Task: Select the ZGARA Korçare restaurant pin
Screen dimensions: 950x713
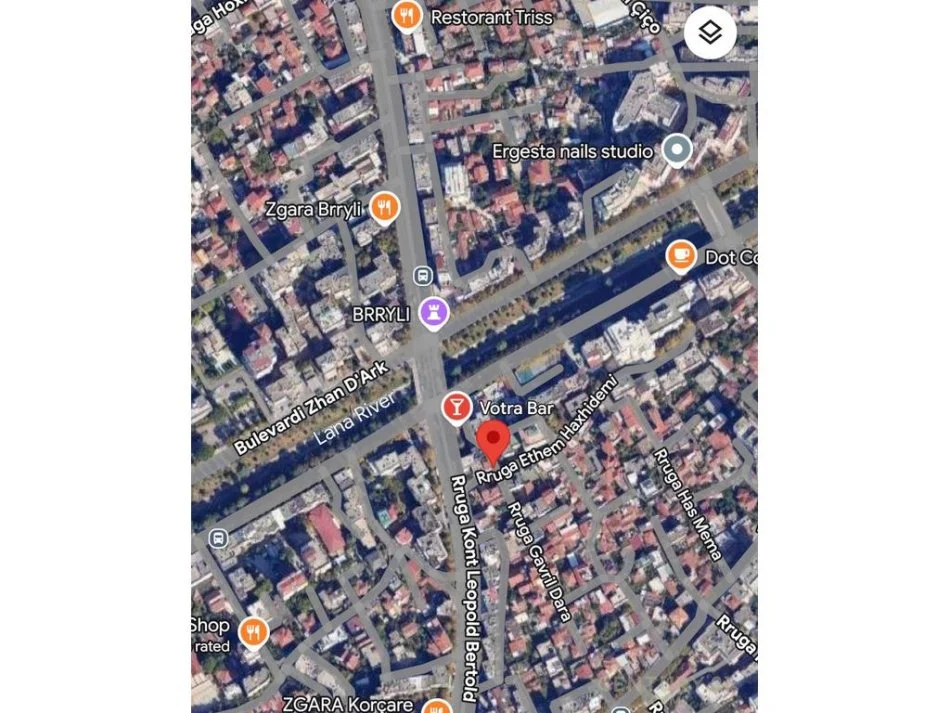Action: point(436,705)
